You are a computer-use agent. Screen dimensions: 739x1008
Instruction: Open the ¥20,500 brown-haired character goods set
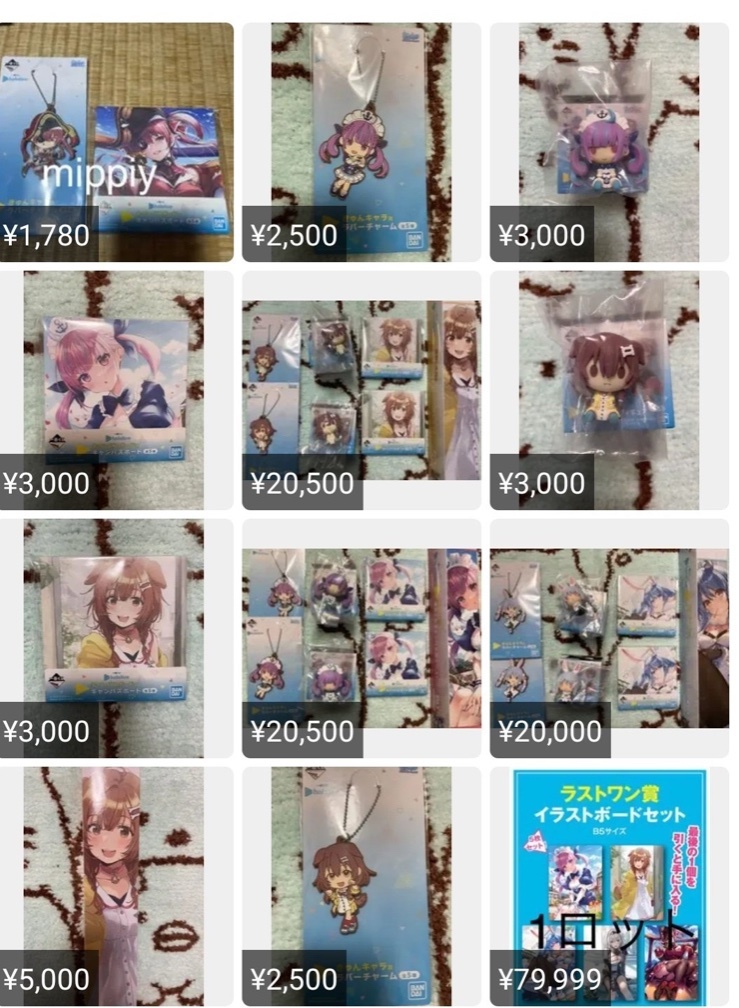(x=361, y=388)
